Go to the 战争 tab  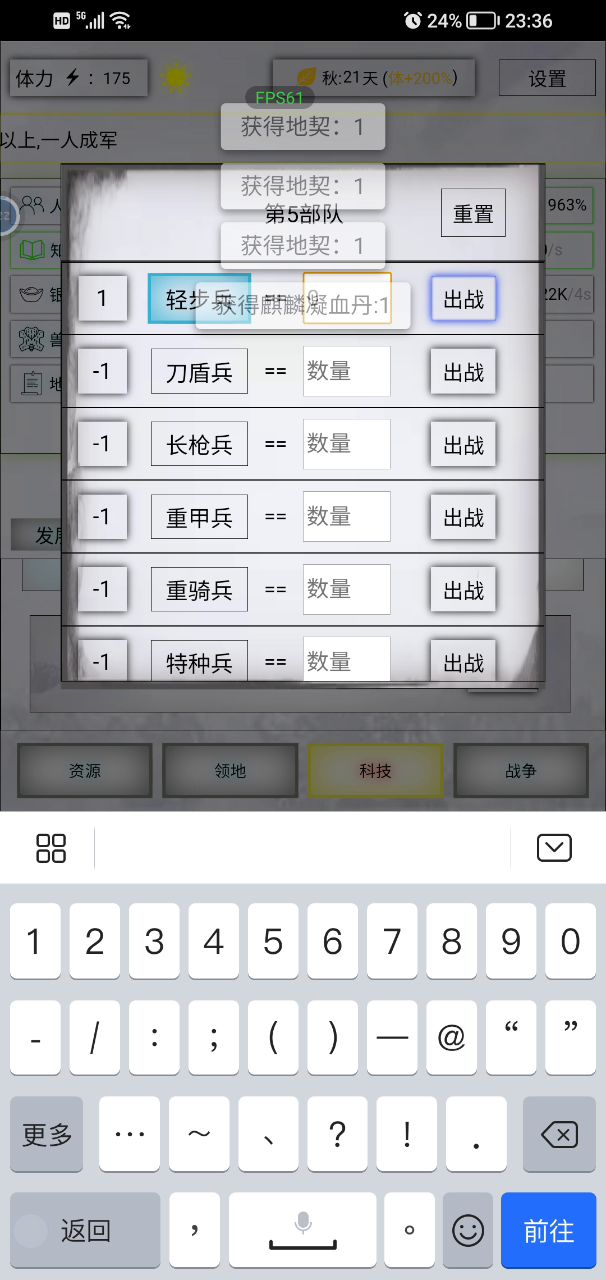[x=520, y=771]
